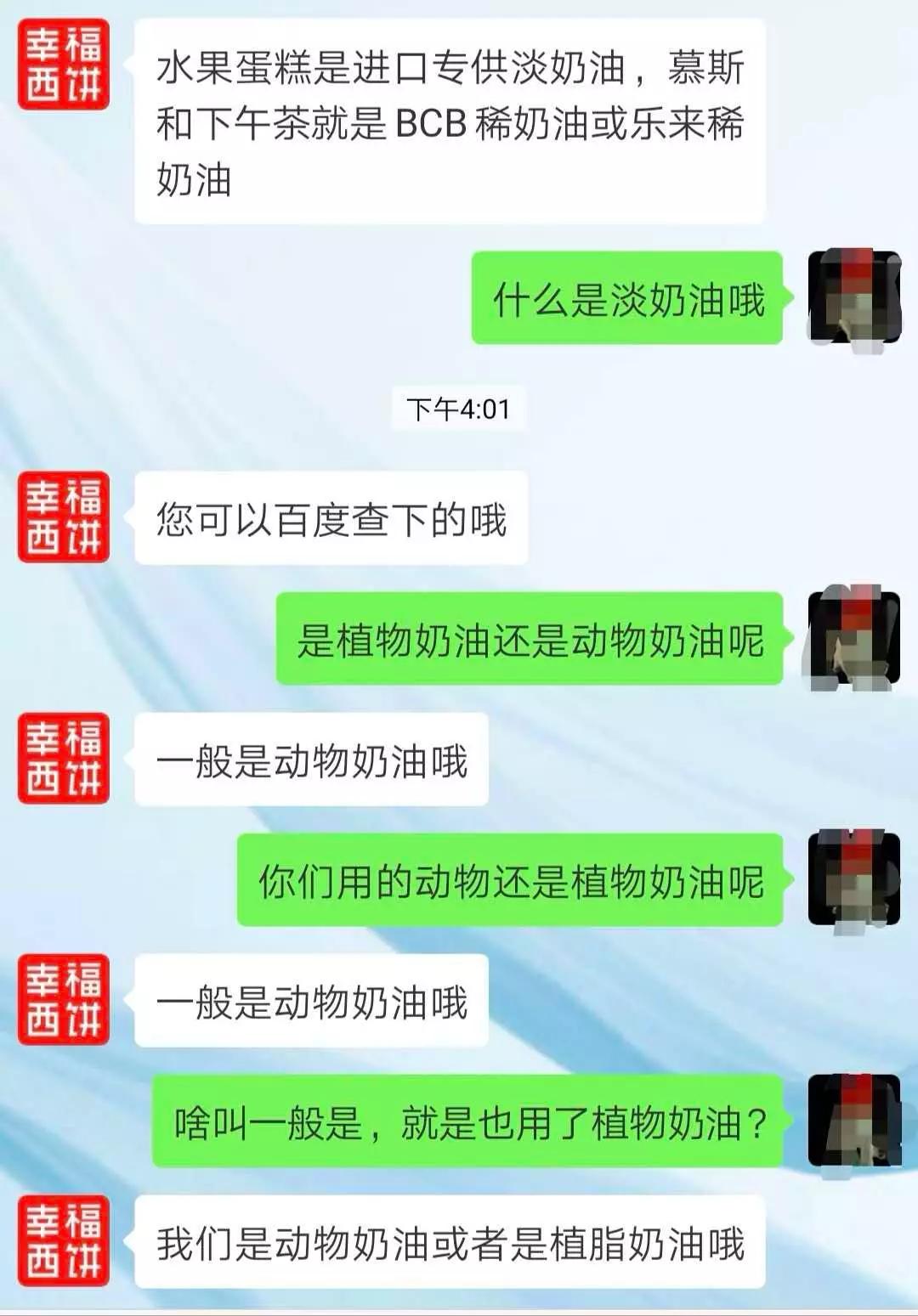Open user avatar beside 你们用的动物还是植物奶油呢

[853, 878]
